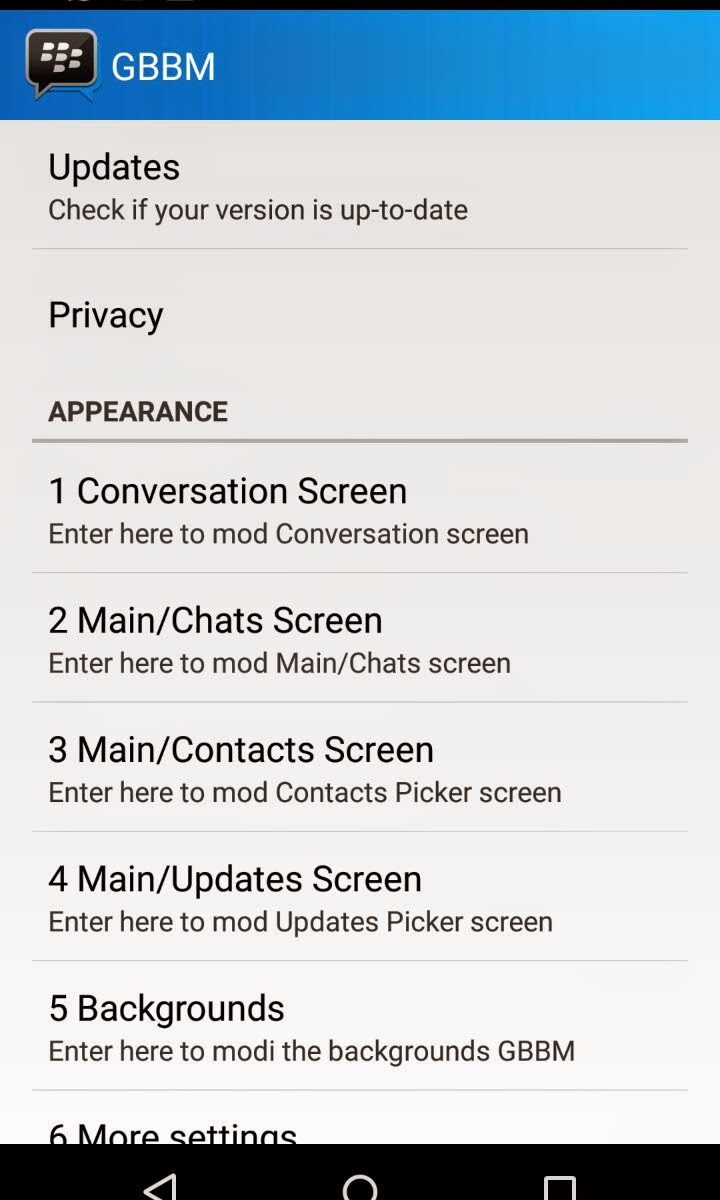Open 1 Conversation Screen mods
Screen dimensions: 720x1200
(x=360, y=509)
